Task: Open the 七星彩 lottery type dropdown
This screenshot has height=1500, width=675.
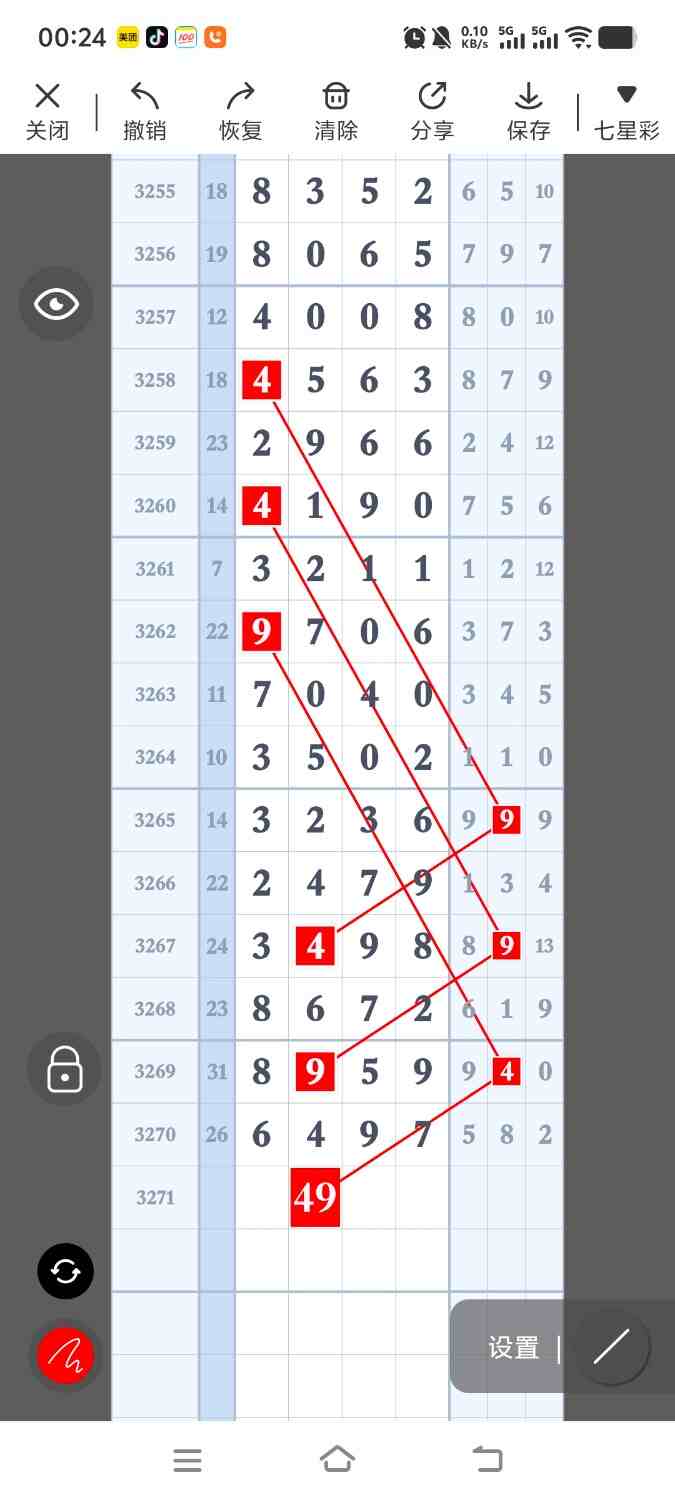Action: tap(626, 110)
